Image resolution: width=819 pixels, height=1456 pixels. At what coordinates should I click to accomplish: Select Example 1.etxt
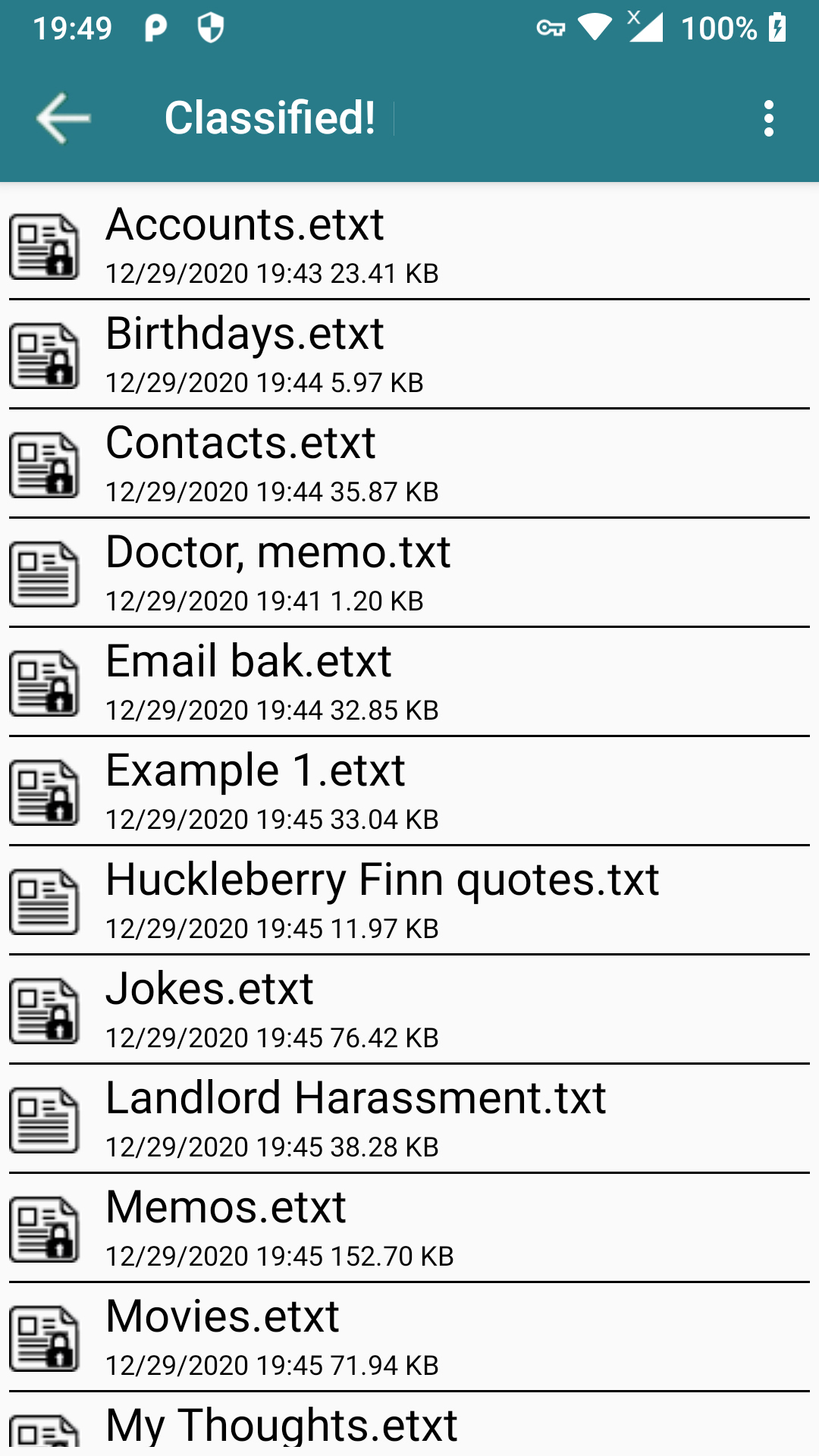click(409, 792)
